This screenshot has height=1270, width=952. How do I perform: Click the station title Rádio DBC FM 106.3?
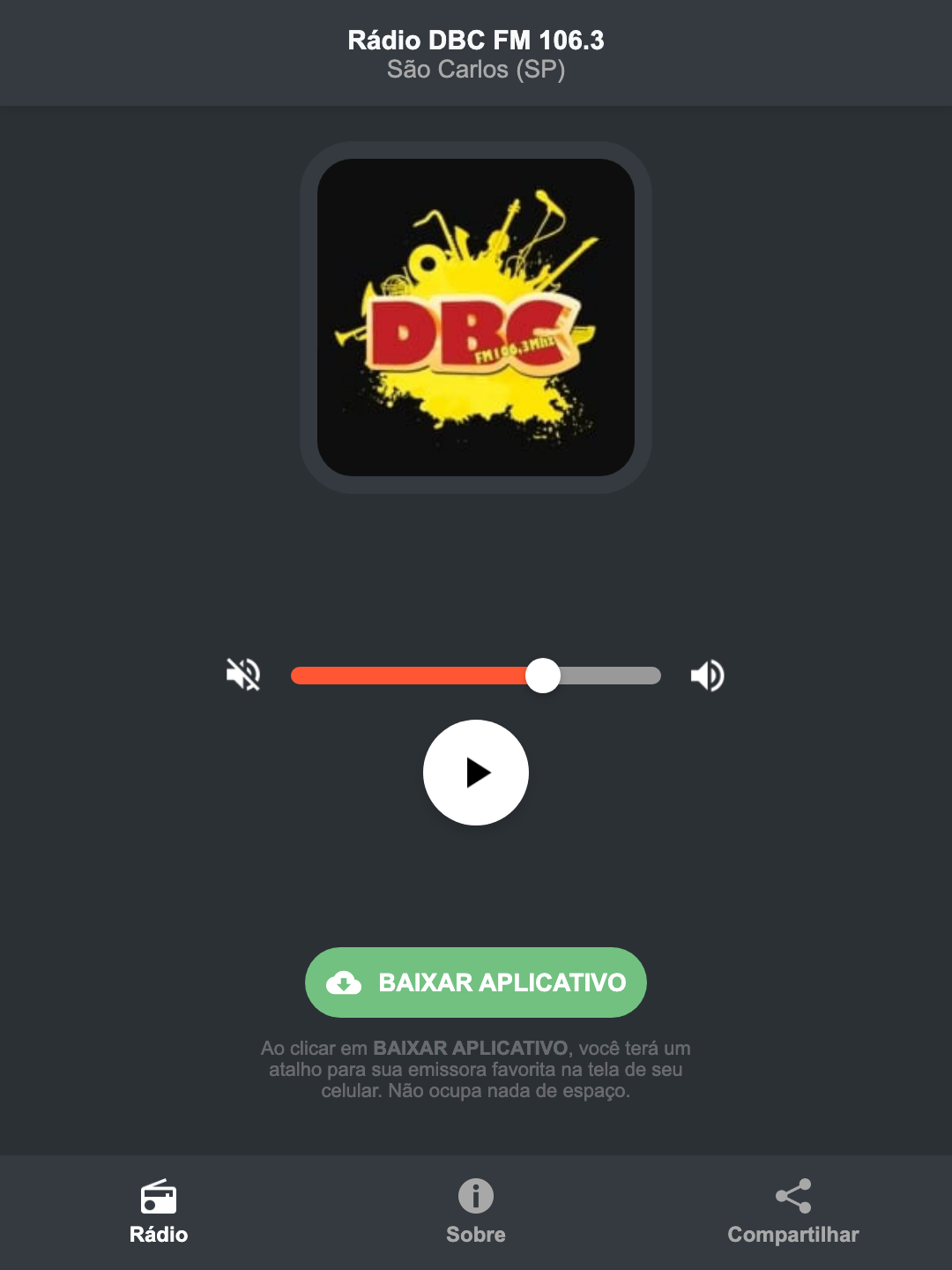[476, 40]
